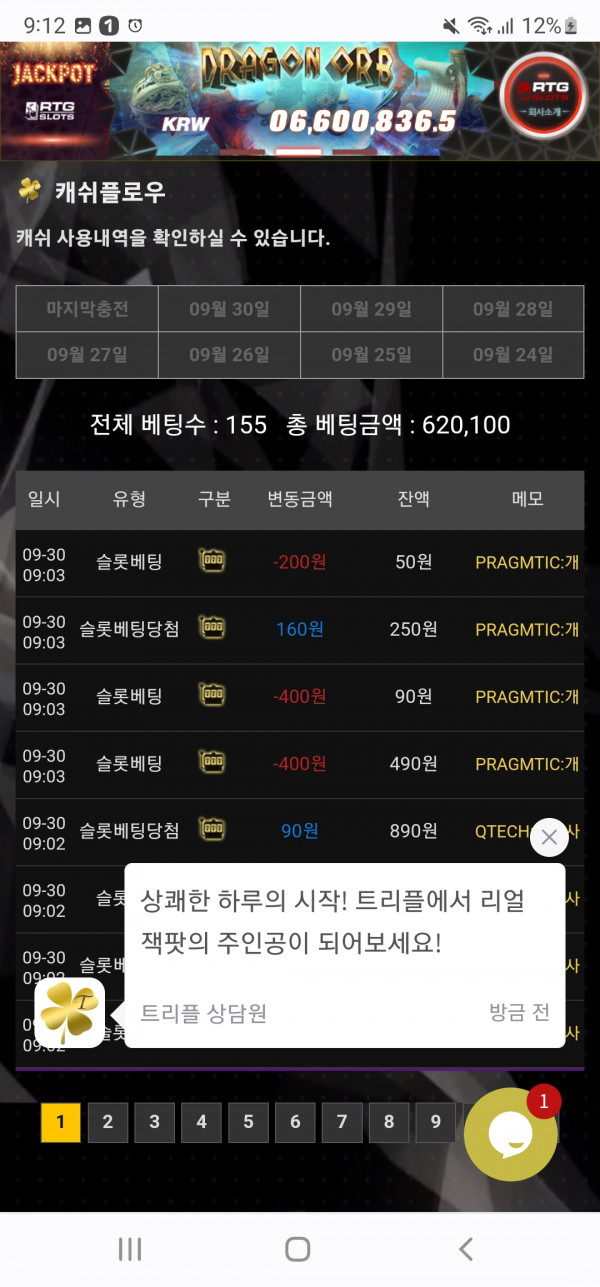Screen dimensions: 600x1287
Task: Go to page 2 of results
Action: click(x=107, y=1122)
